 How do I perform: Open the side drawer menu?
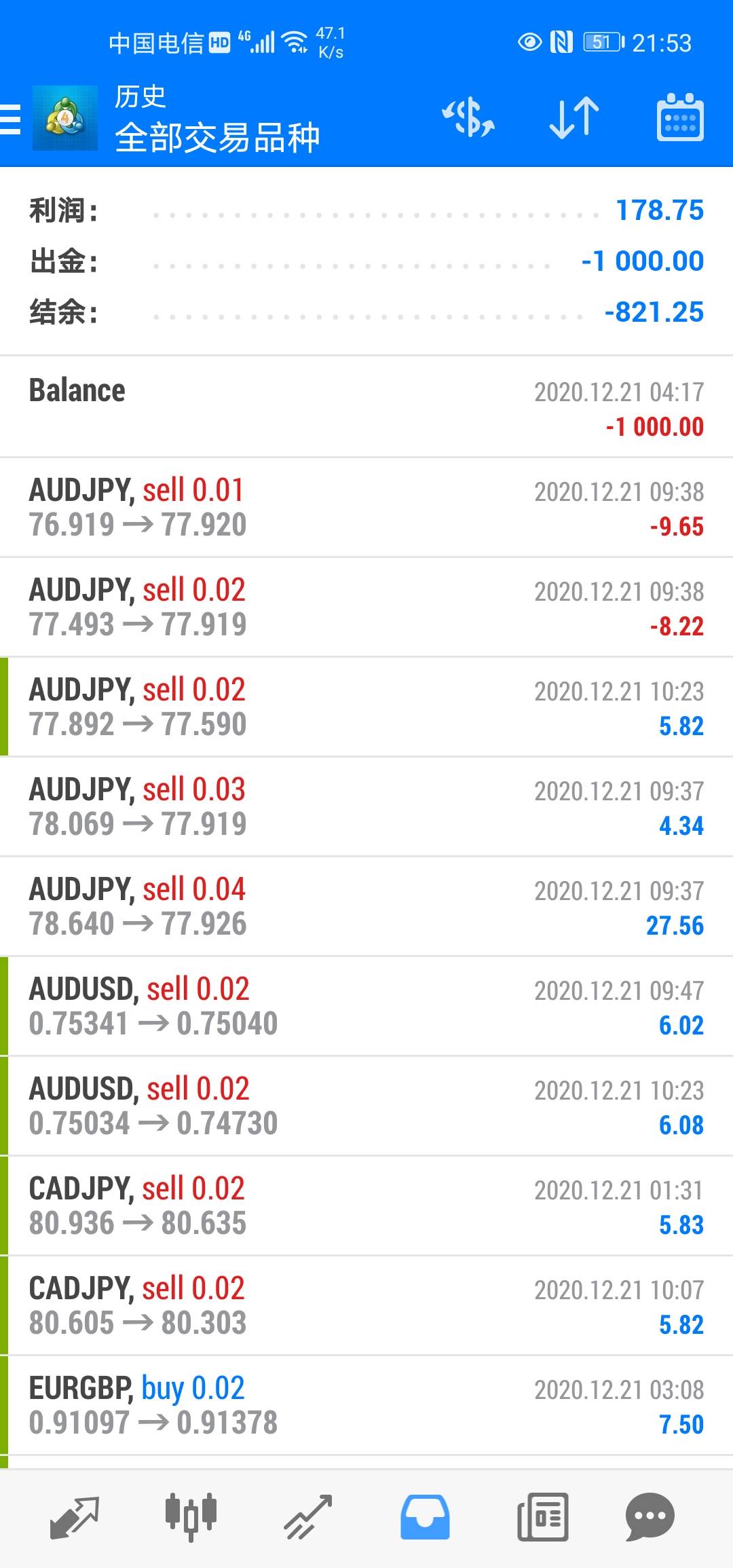pos(11,119)
